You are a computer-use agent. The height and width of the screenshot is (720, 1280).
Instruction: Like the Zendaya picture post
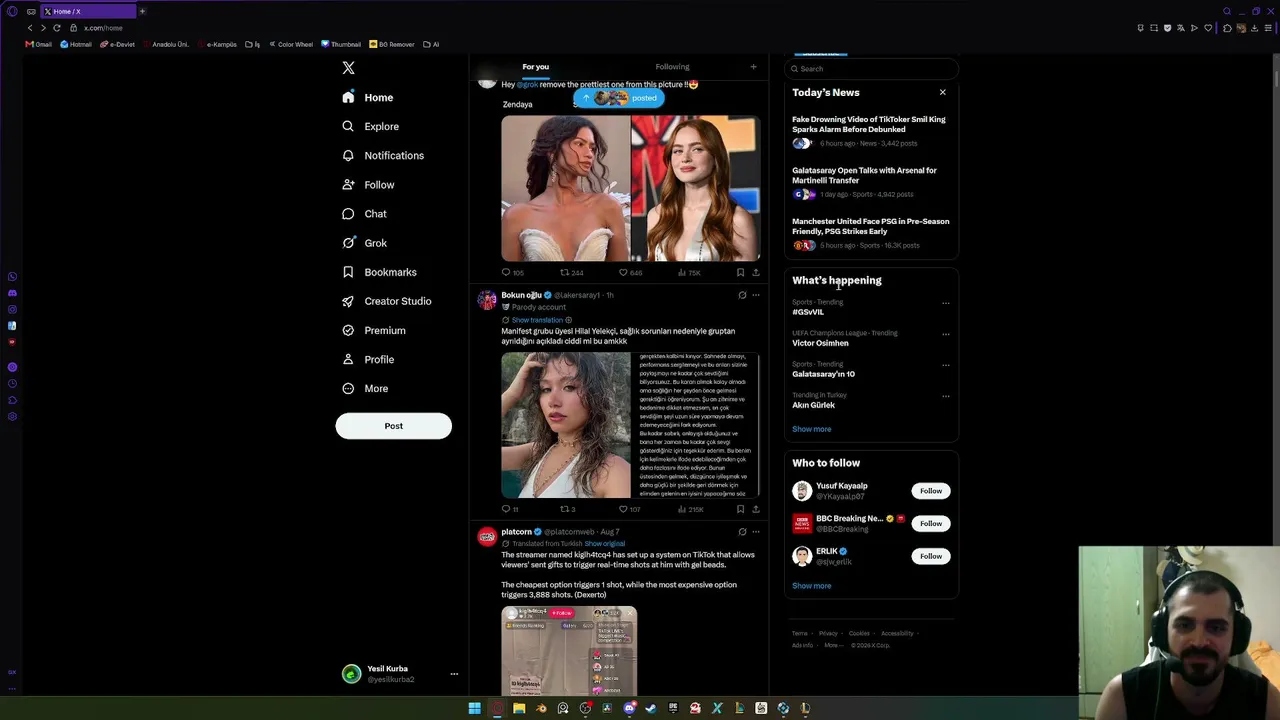point(629,273)
